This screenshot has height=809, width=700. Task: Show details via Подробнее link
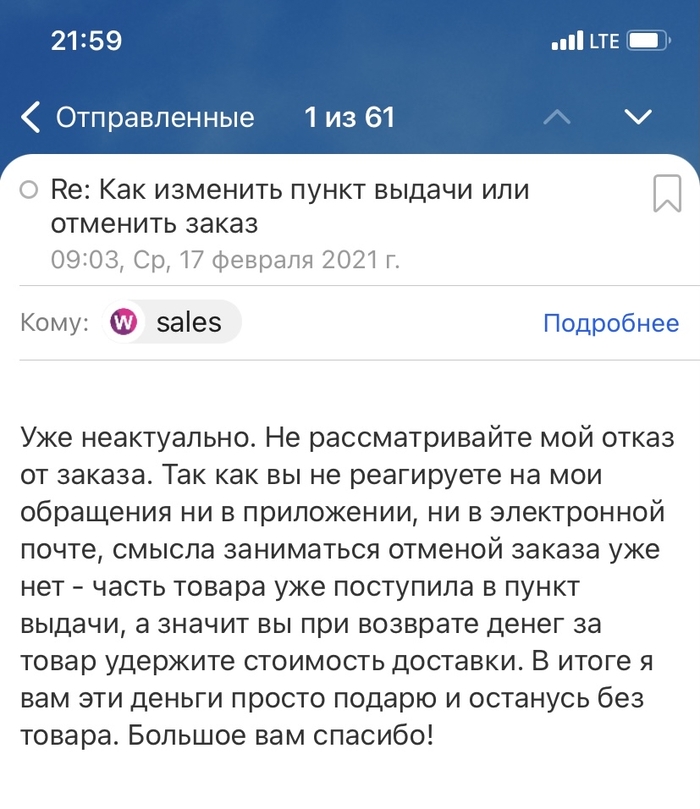(x=611, y=323)
